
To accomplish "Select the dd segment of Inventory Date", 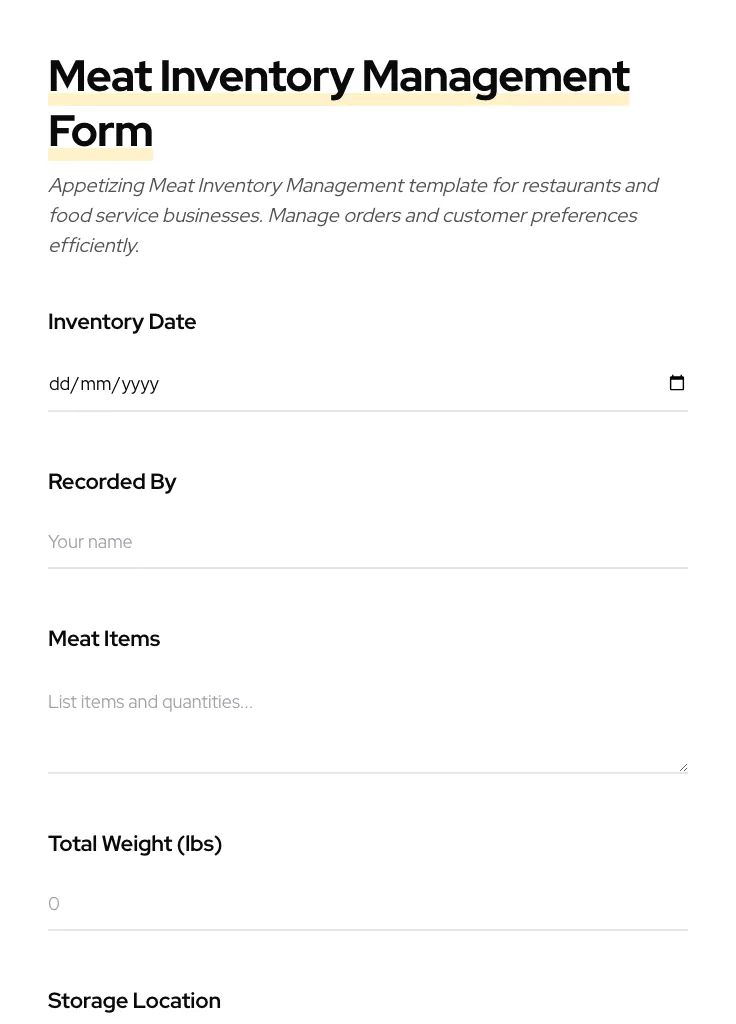I will pos(60,383).
